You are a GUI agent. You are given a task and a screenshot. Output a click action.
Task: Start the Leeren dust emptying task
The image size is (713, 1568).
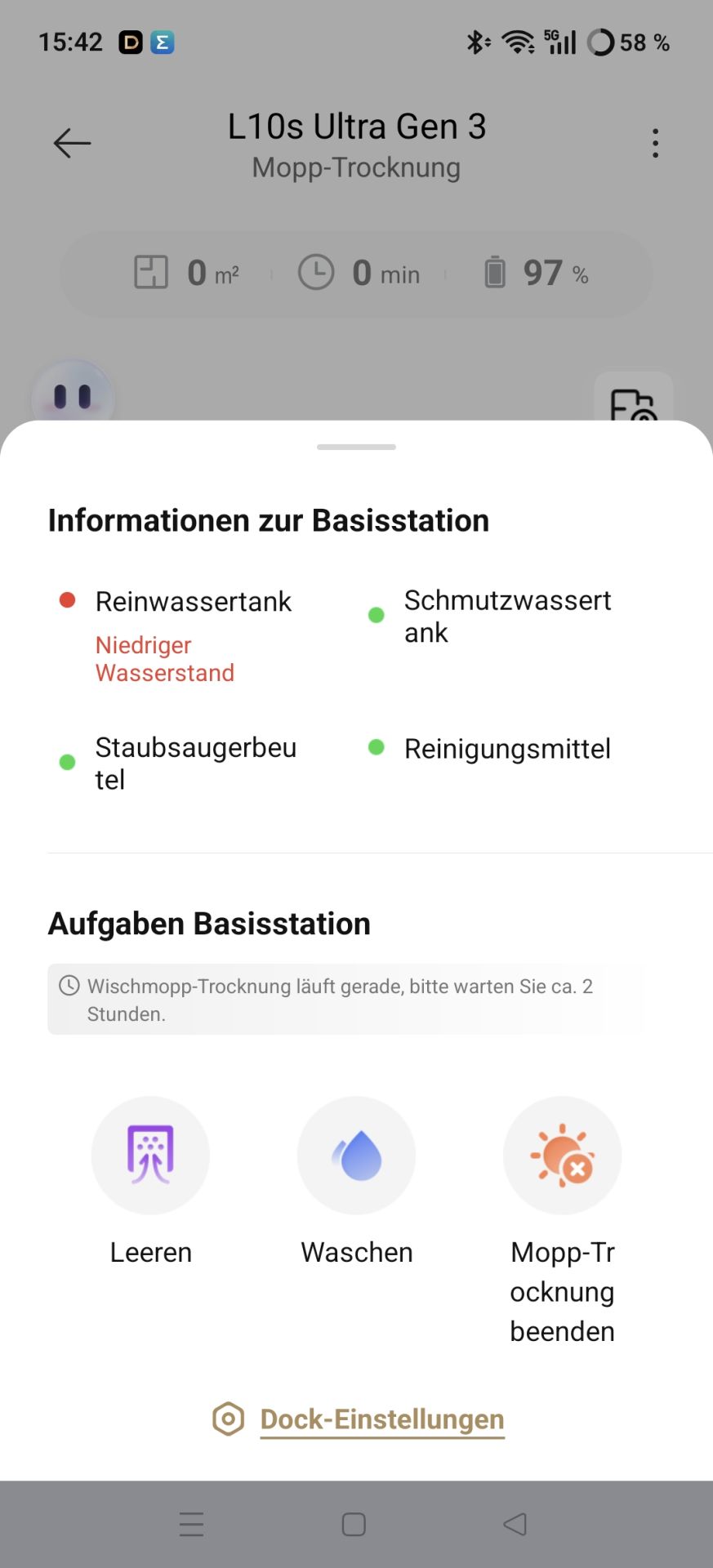pos(150,1155)
